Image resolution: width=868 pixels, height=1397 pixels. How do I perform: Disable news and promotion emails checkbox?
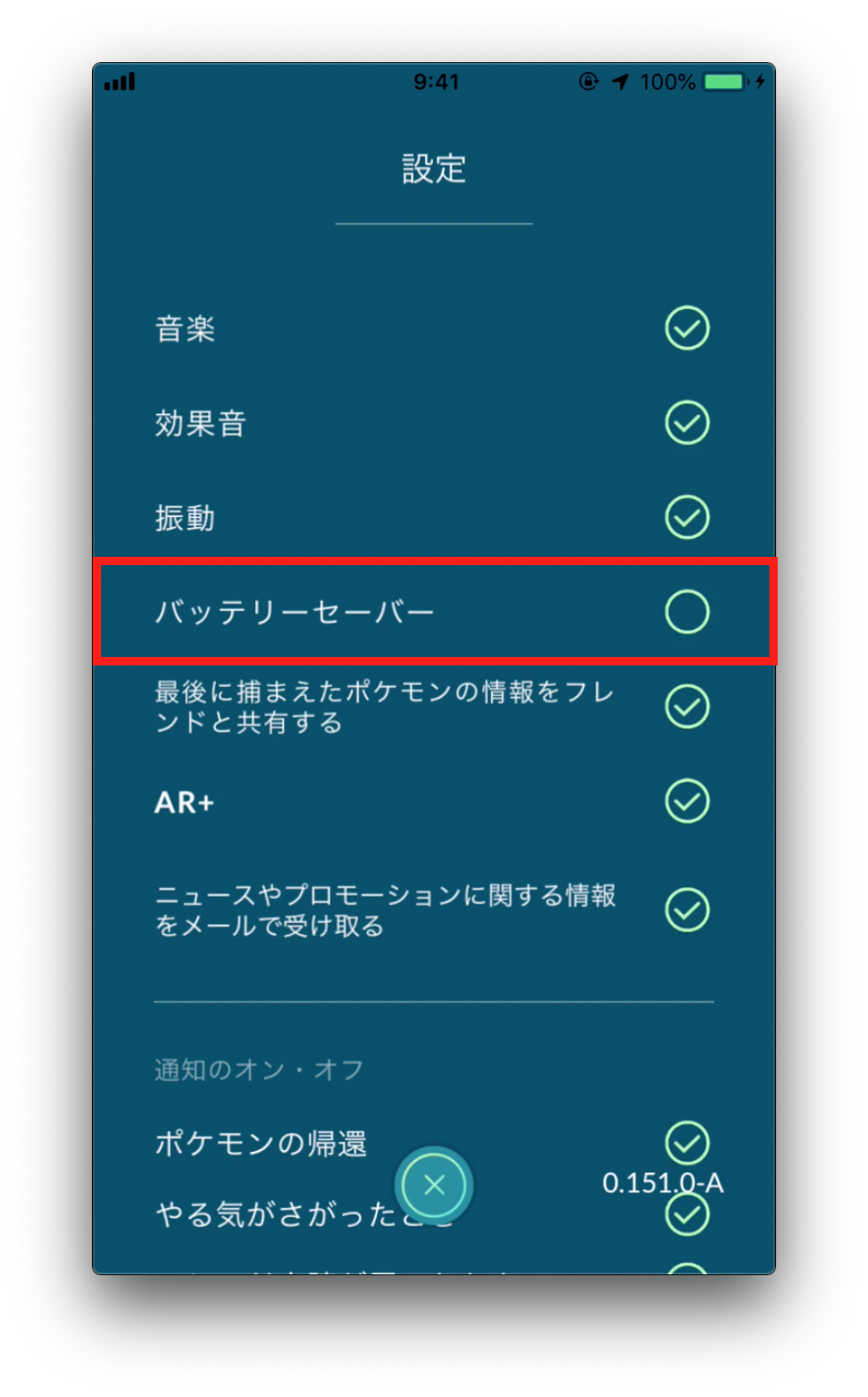click(x=687, y=910)
